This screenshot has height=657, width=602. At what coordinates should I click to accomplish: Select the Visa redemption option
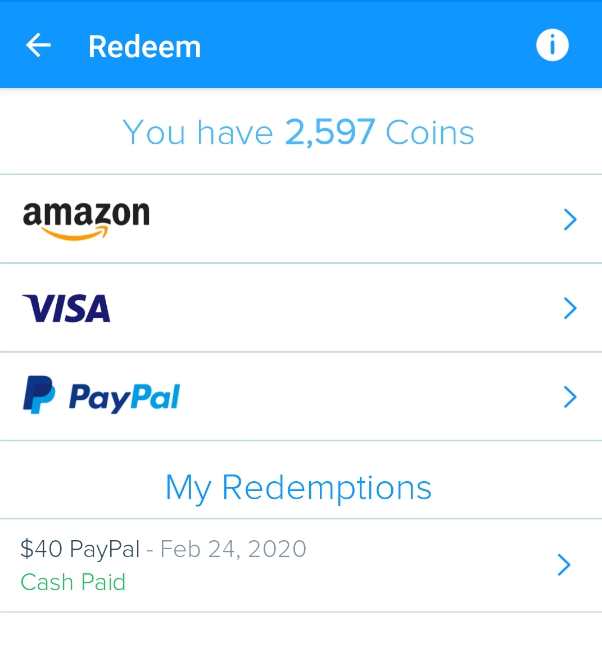300,308
